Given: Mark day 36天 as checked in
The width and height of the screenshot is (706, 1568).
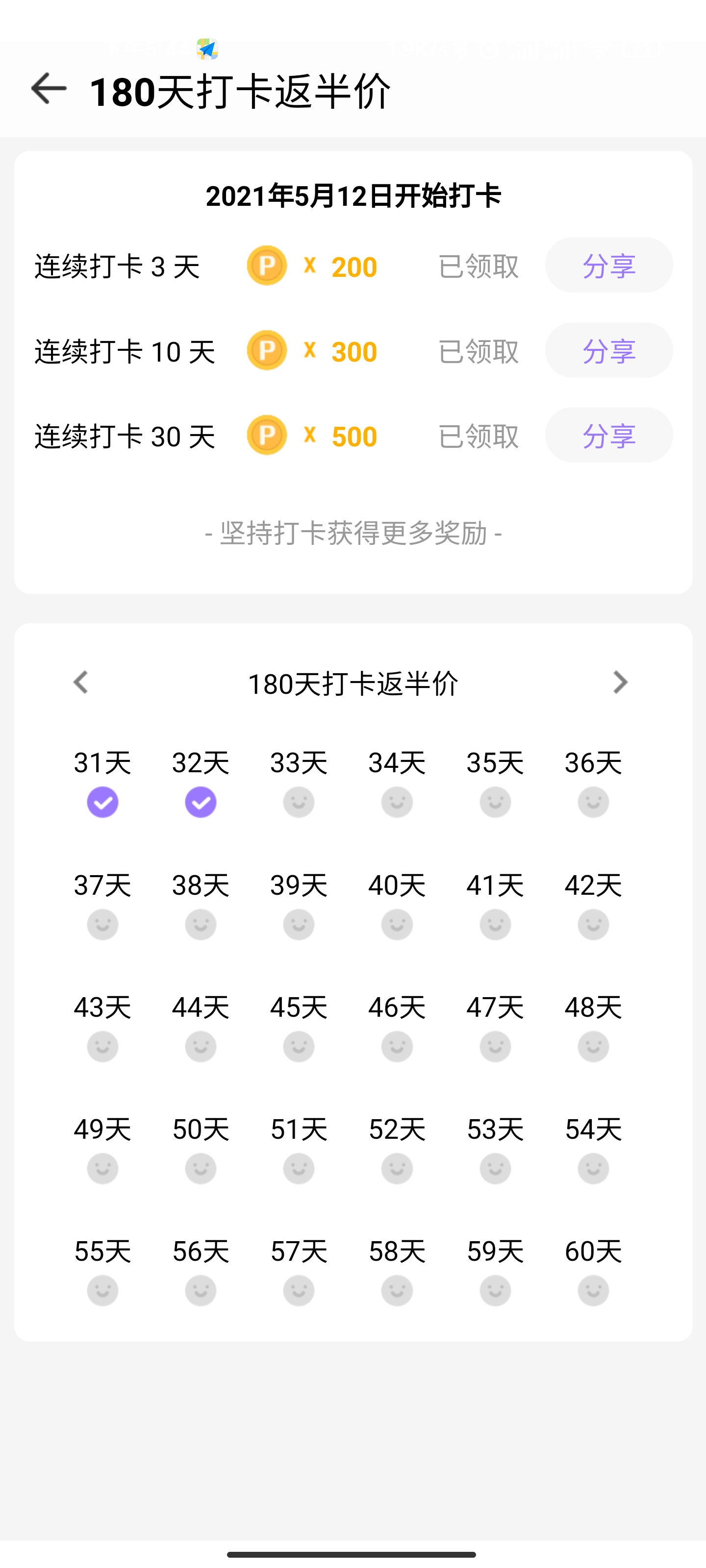Looking at the screenshot, I should (x=593, y=802).
